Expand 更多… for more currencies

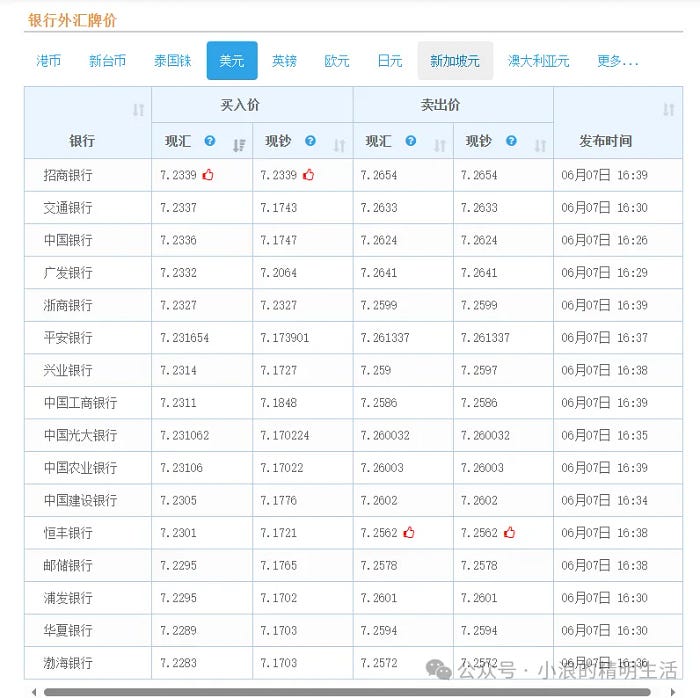click(617, 61)
